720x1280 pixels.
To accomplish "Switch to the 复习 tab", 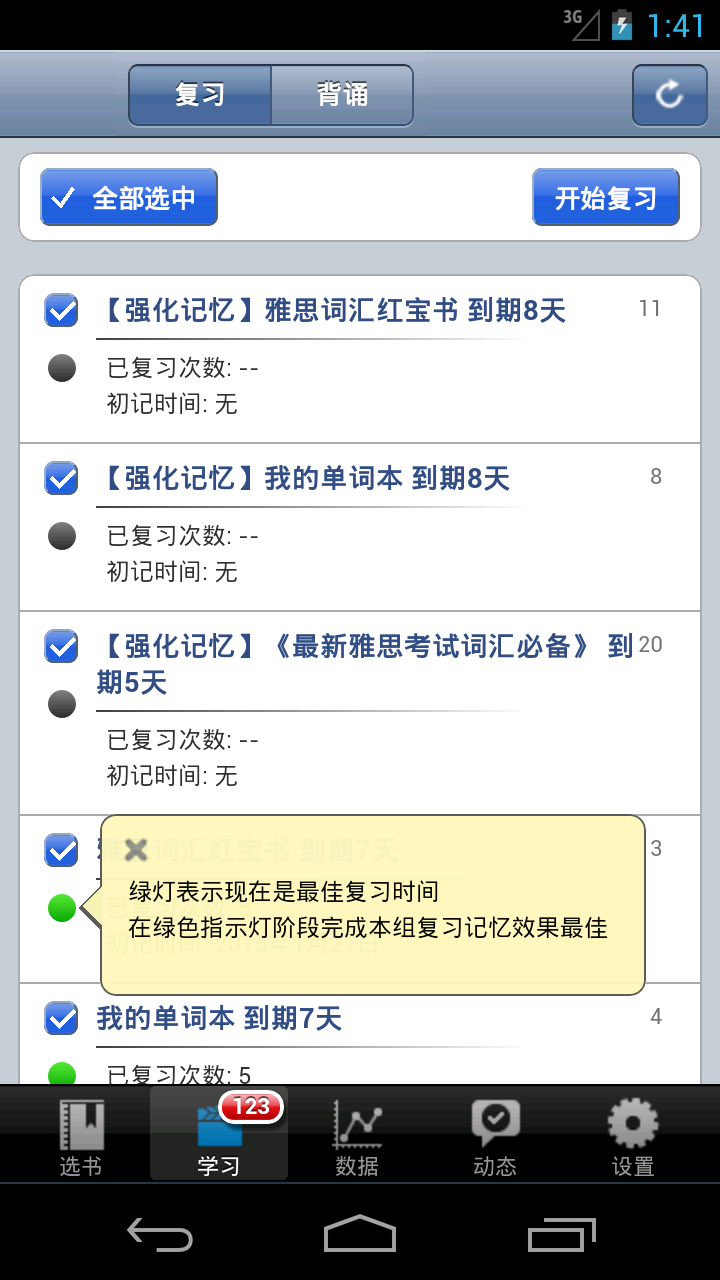I will point(199,95).
